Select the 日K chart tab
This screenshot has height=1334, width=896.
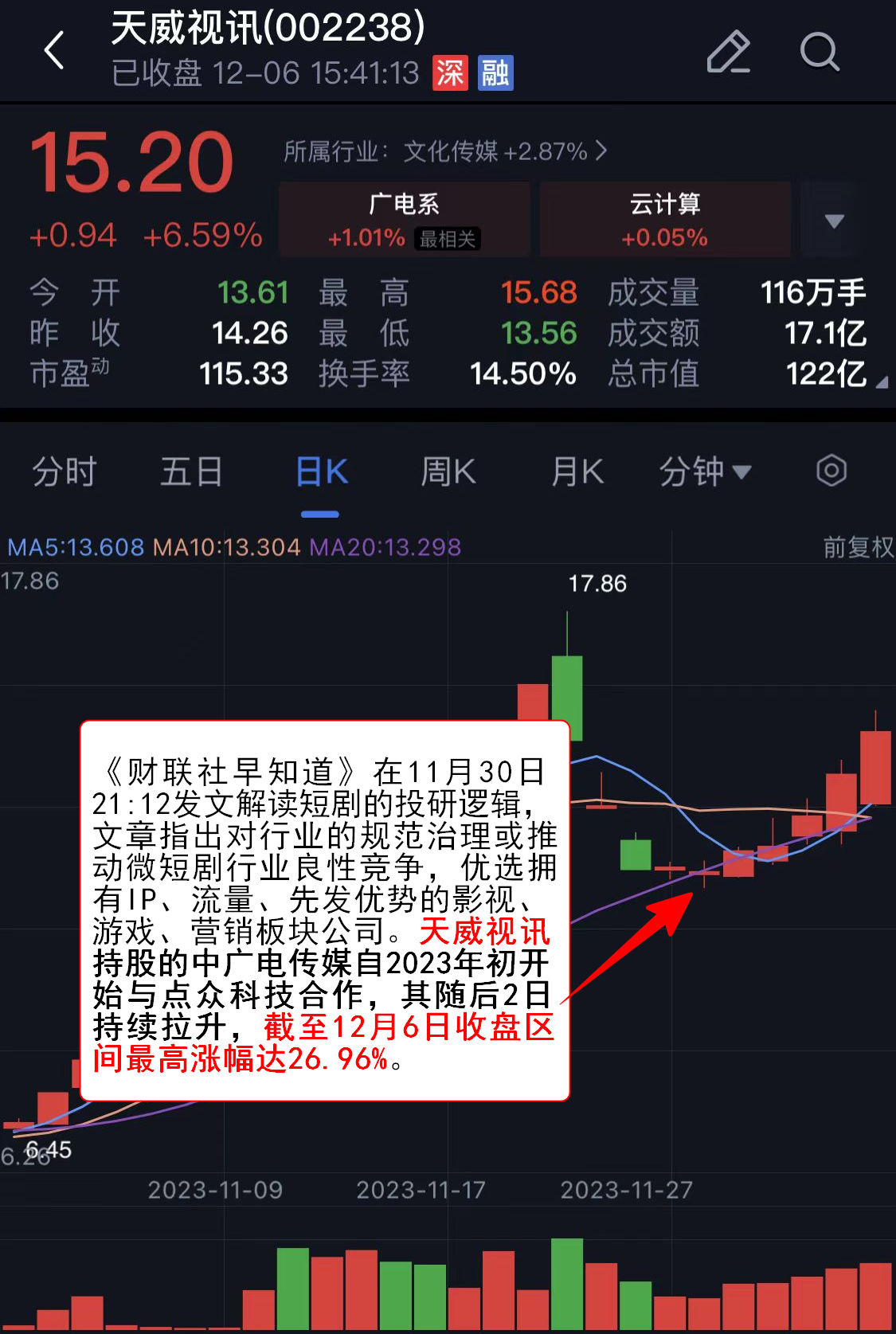pos(321,471)
